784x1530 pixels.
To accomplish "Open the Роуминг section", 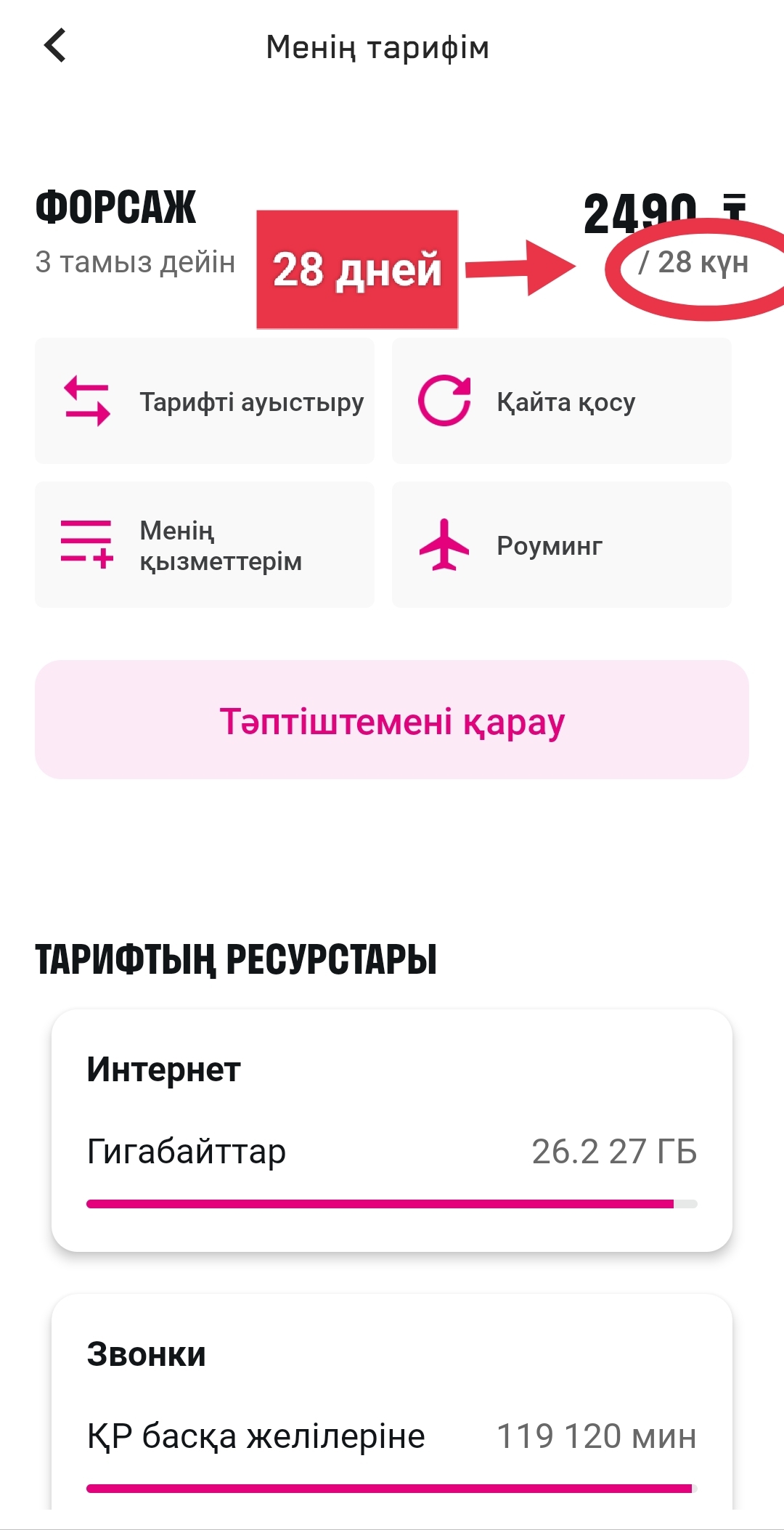I will coord(561,545).
